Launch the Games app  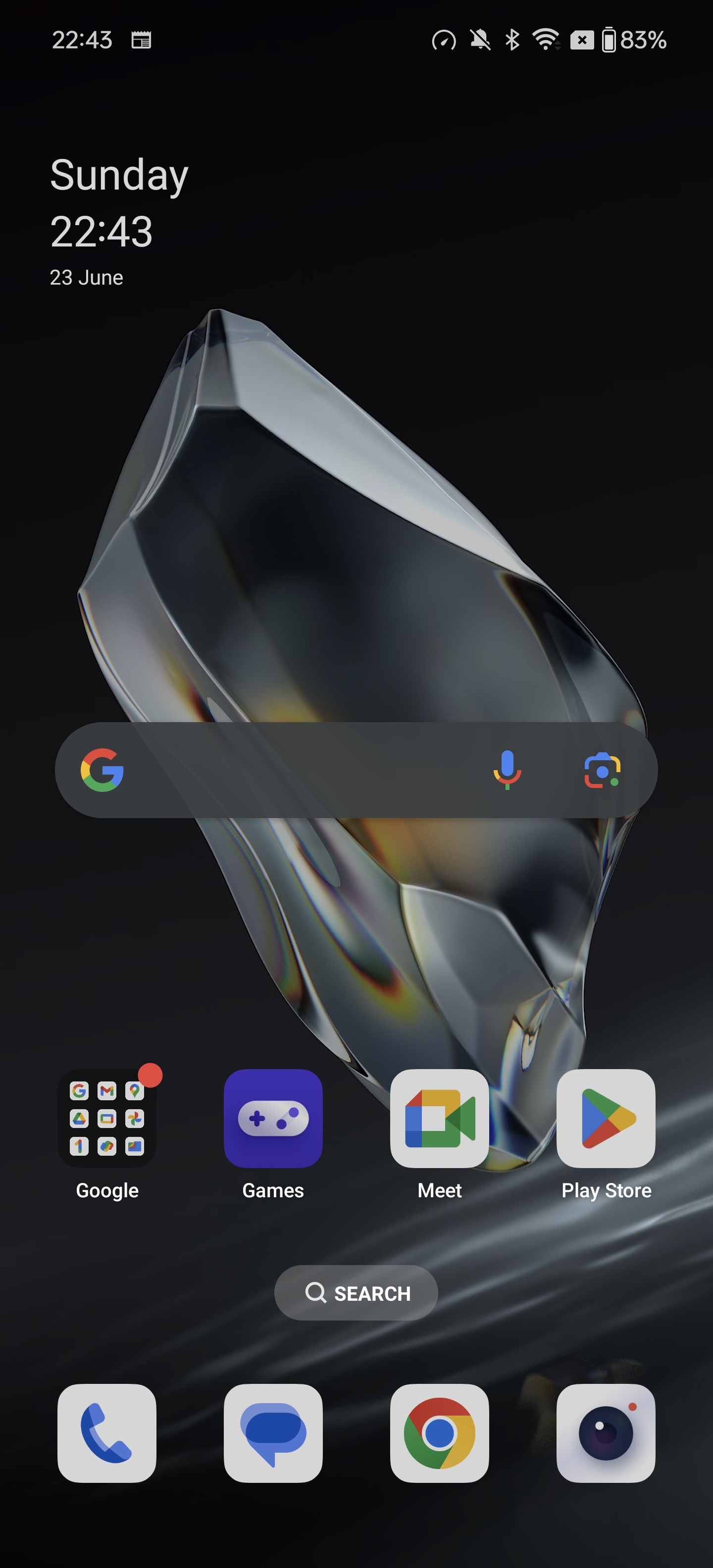pyautogui.click(x=273, y=1118)
